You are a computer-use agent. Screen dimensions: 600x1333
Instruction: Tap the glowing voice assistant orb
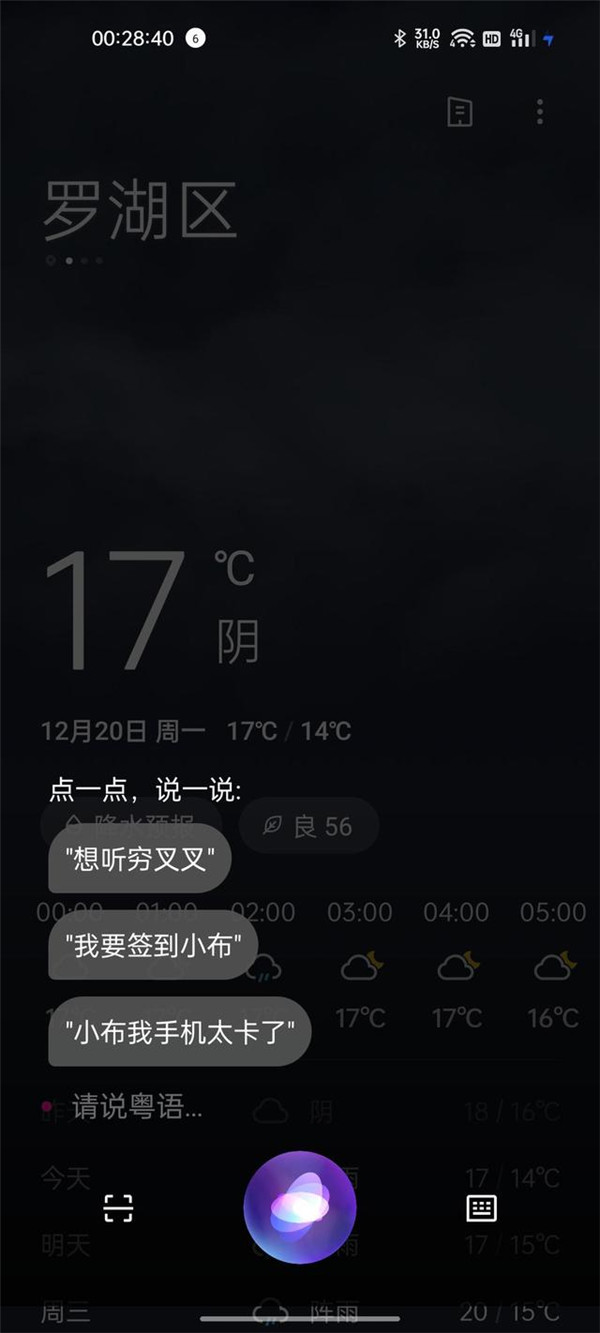point(300,1208)
